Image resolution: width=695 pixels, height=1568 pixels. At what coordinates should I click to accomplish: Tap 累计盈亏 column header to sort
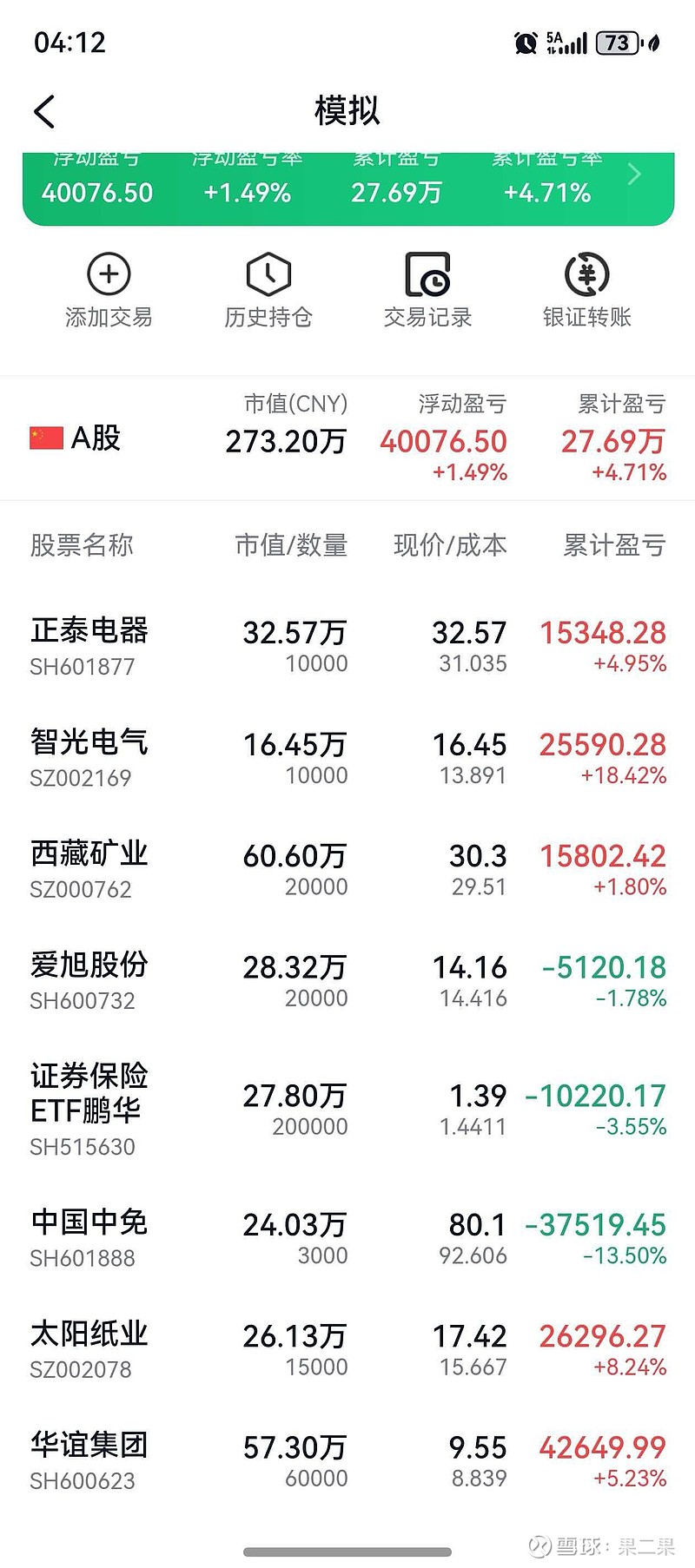614,546
